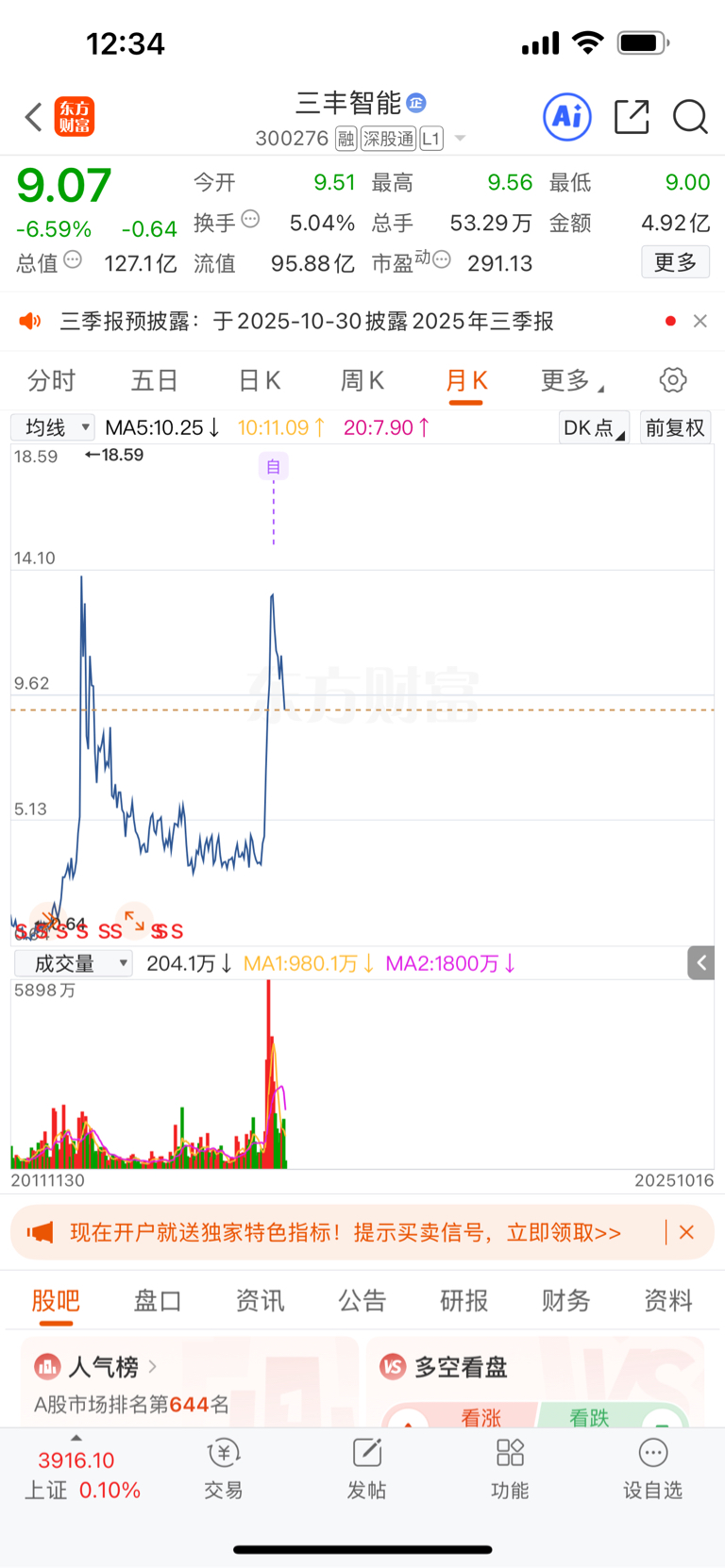Dismiss the 三季报预披露 notice
Screen dimensions: 725x1568
700,321
